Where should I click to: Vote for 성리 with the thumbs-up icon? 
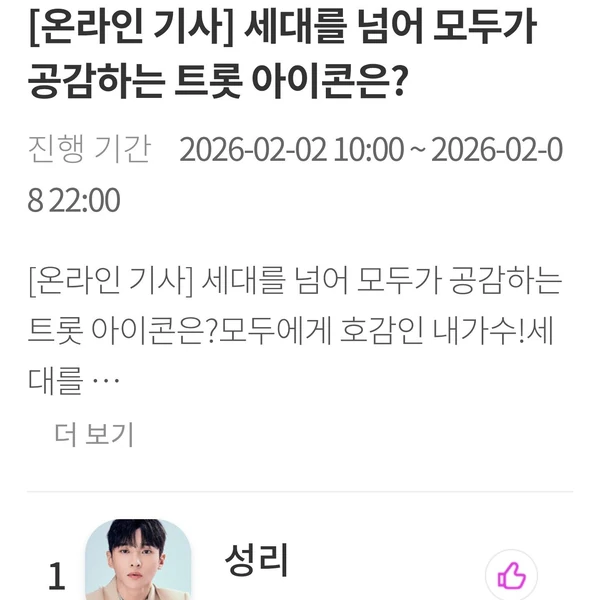click(x=511, y=576)
